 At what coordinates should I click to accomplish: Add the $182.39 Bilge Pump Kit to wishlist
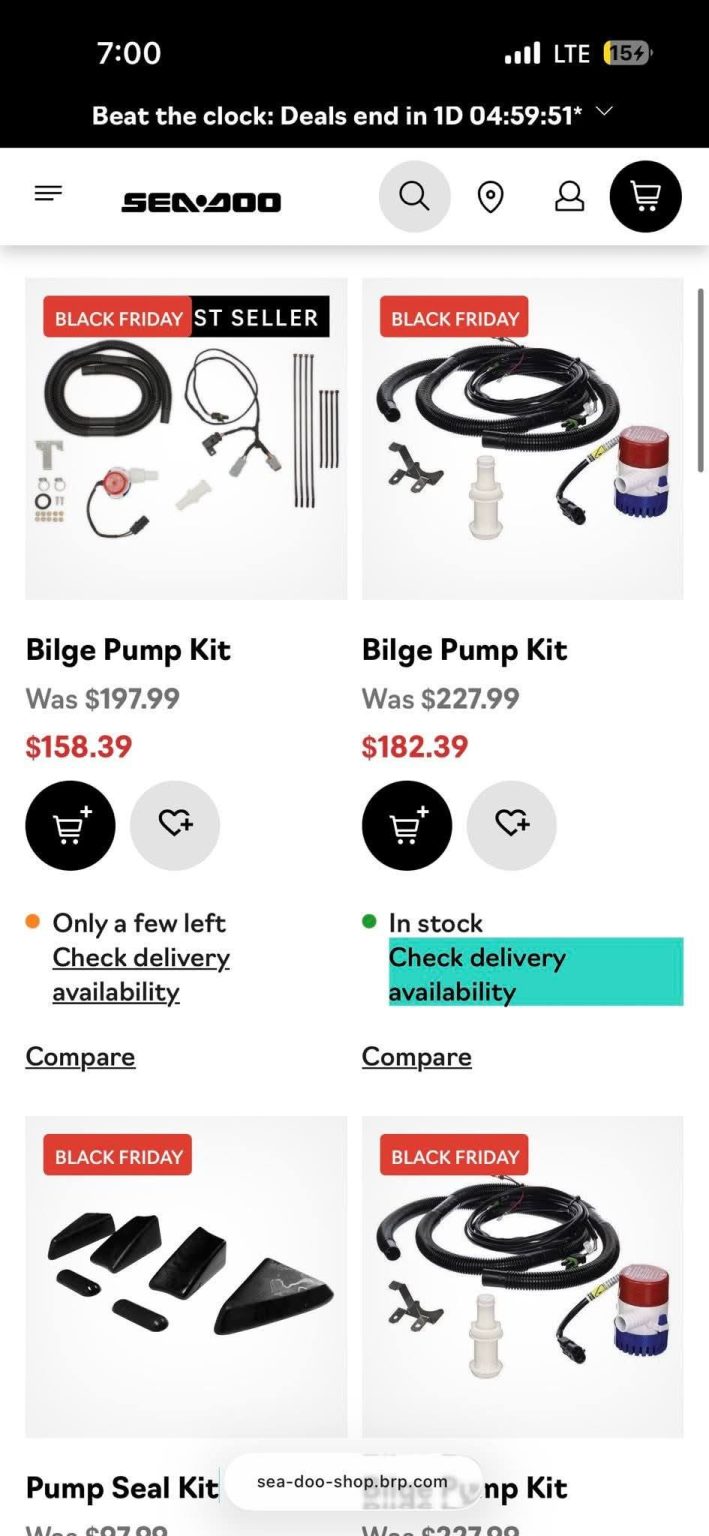tap(512, 825)
